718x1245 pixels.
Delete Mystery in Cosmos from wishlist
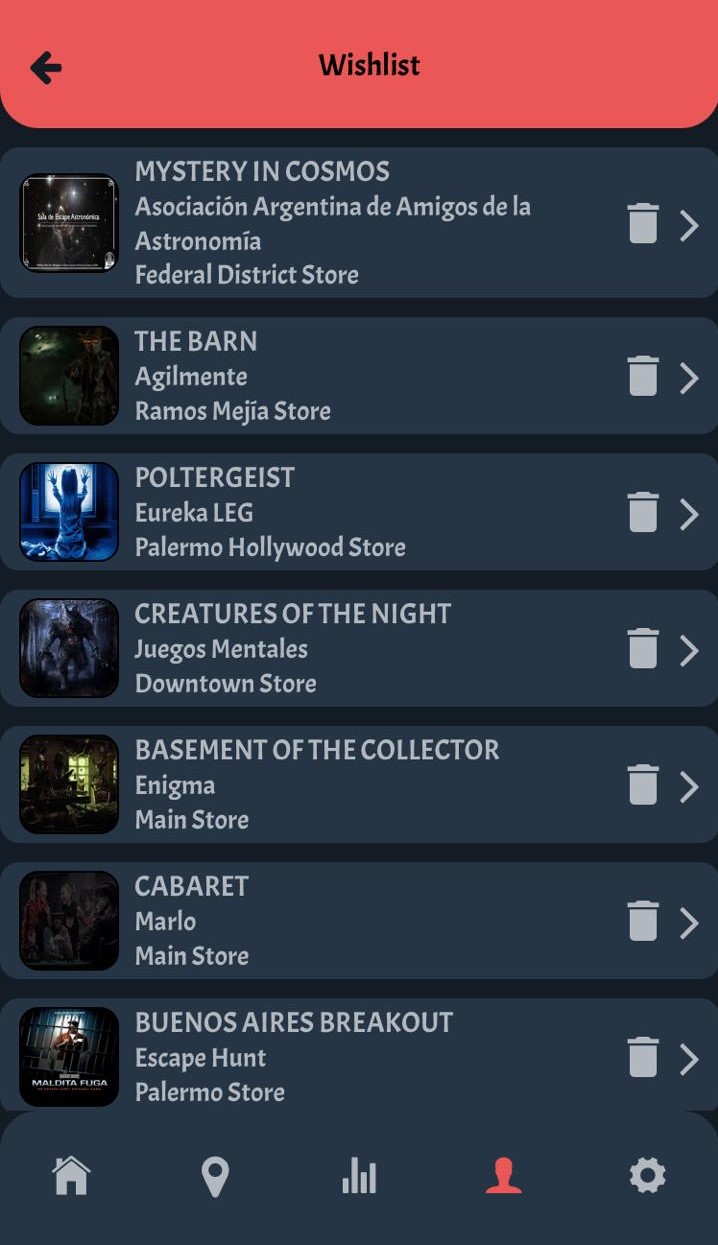tap(643, 223)
